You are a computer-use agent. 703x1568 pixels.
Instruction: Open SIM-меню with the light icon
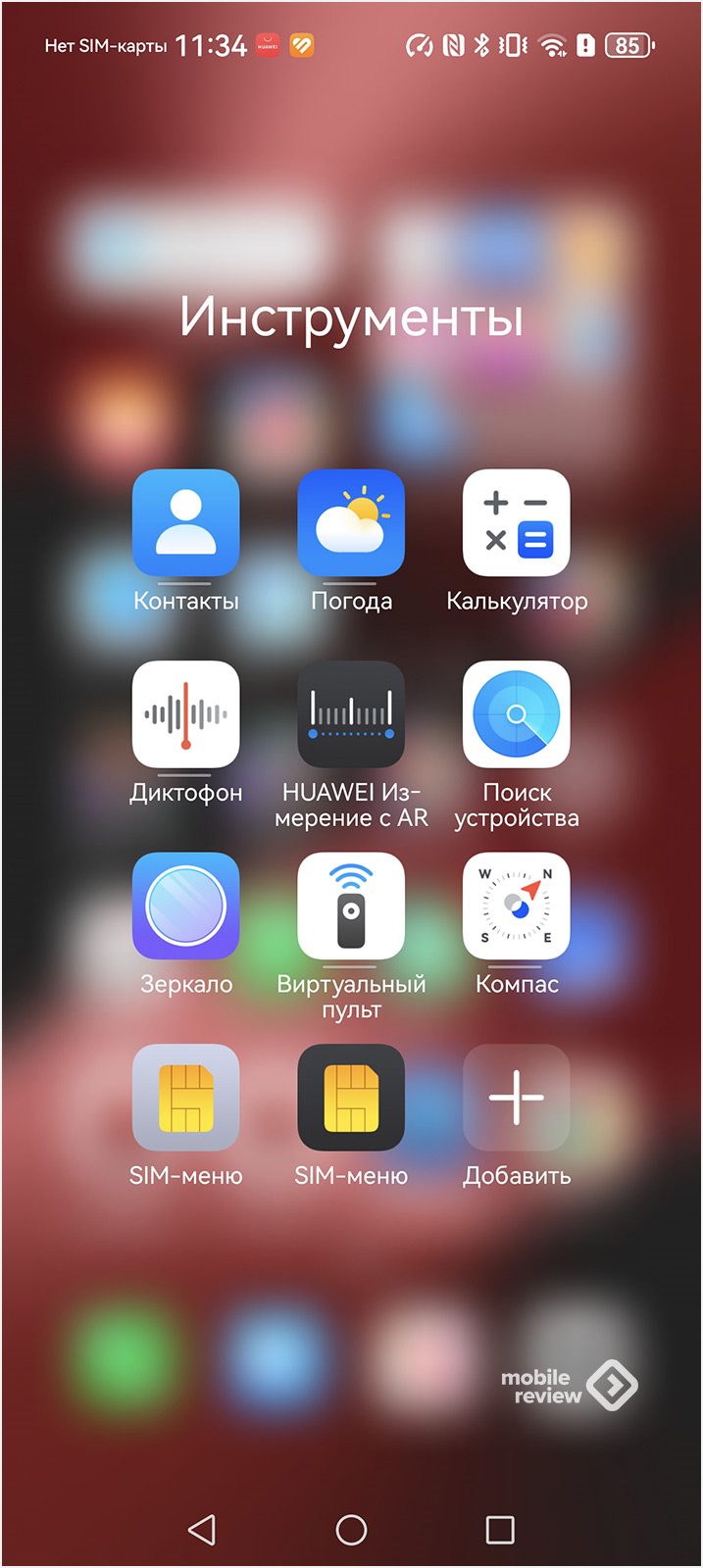tap(185, 1098)
